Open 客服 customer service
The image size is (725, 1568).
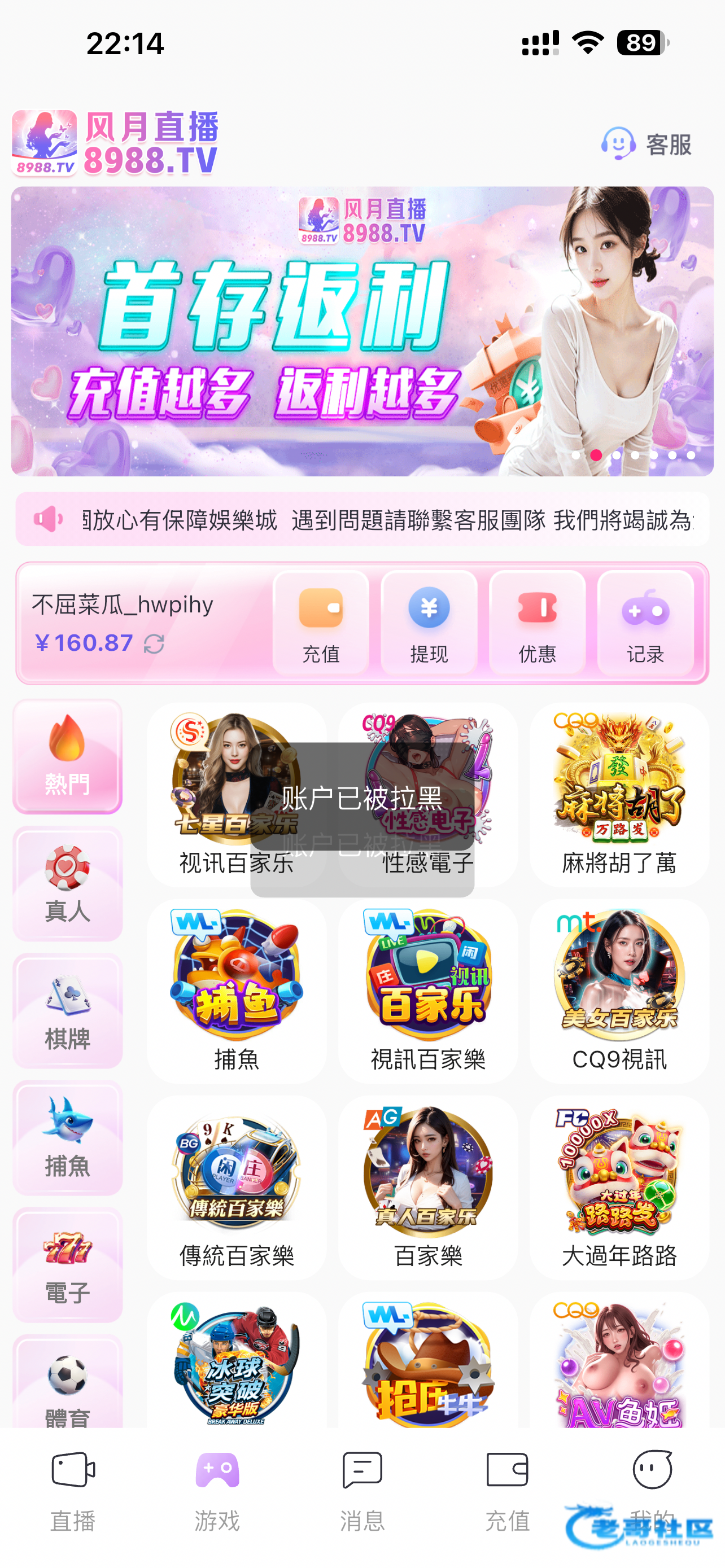(x=647, y=145)
